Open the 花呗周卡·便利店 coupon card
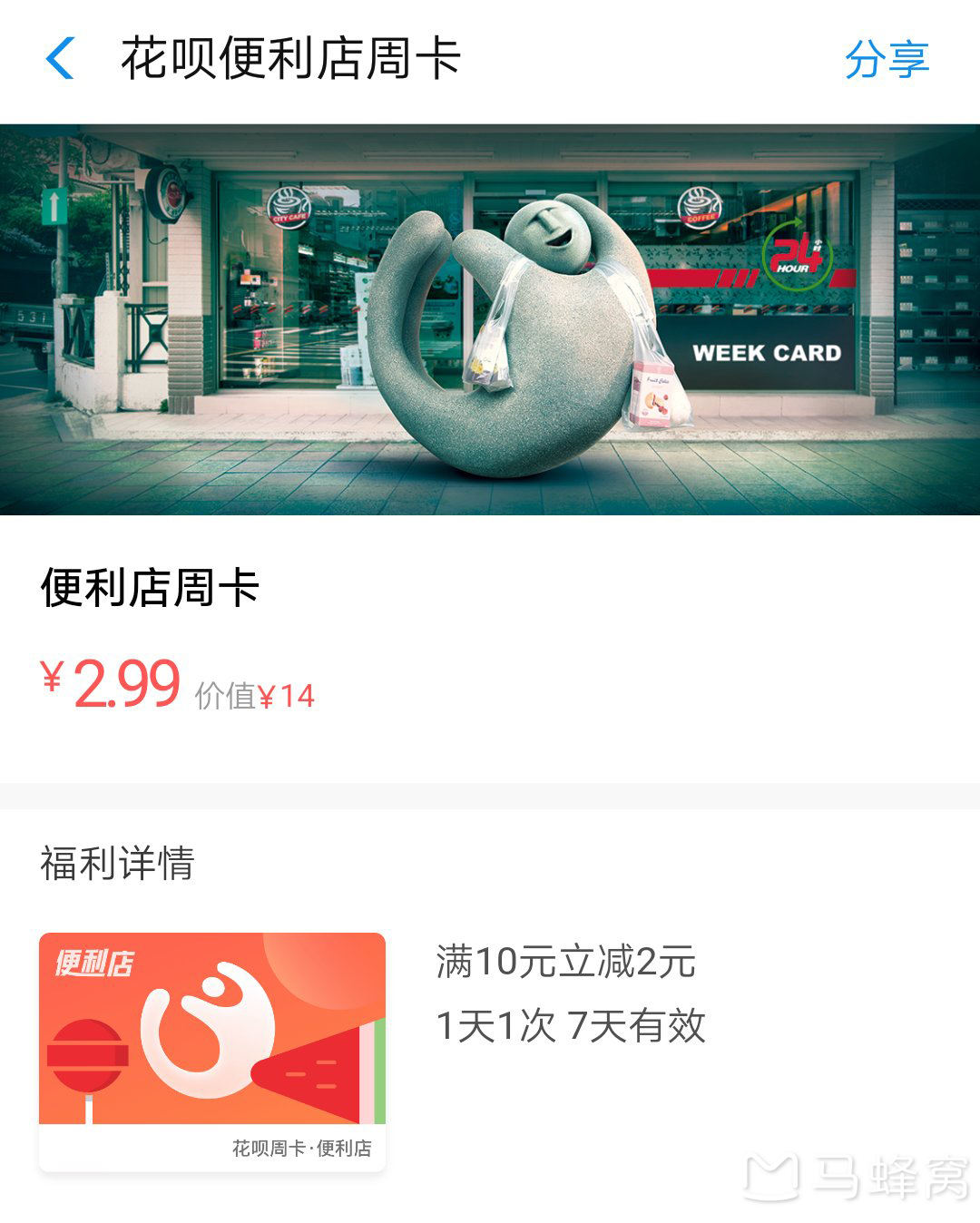The height and width of the screenshot is (1223, 980). [x=212, y=1051]
